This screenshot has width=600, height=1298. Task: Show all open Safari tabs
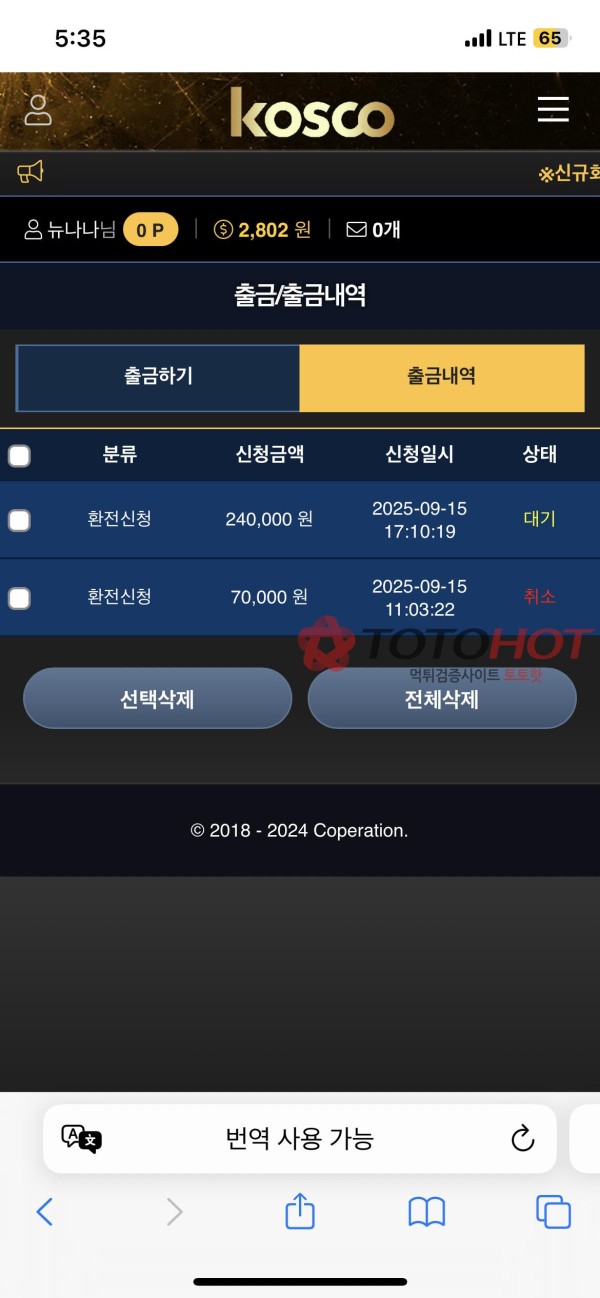tap(553, 1212)
